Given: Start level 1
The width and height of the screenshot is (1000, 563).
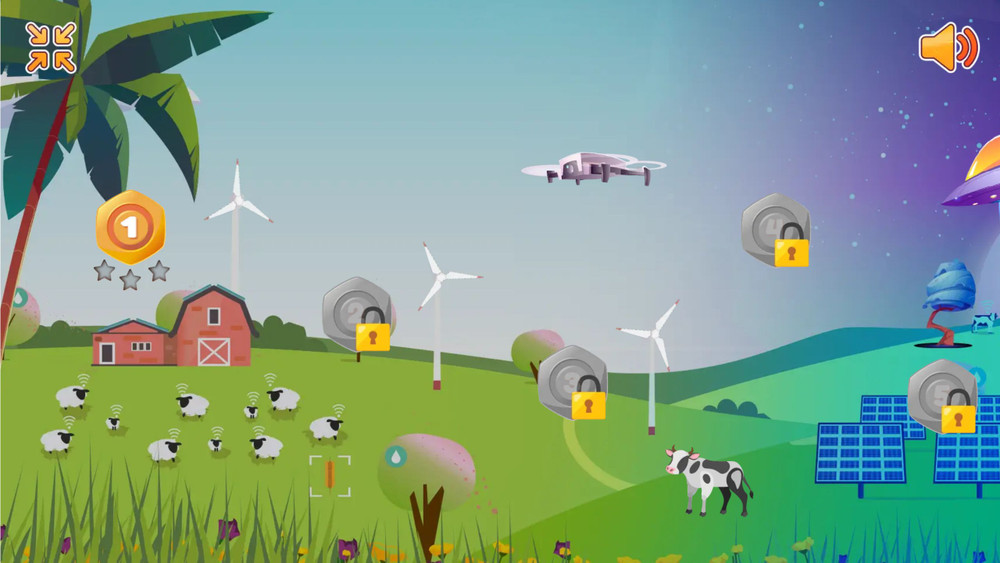Looking at the screenshot, I should click(x=129, y=227).
